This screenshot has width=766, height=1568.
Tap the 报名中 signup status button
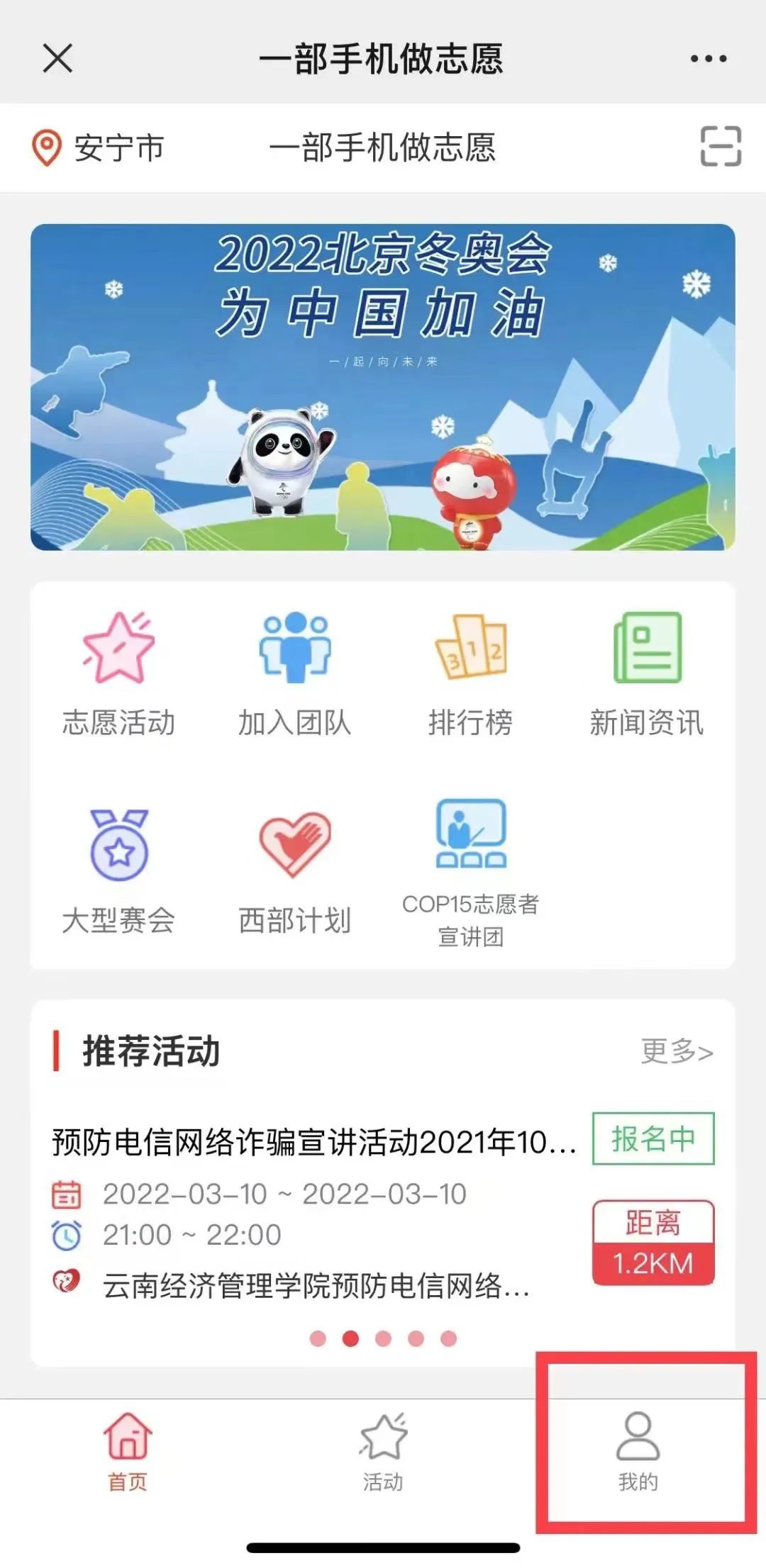[x=653, y=1139]
